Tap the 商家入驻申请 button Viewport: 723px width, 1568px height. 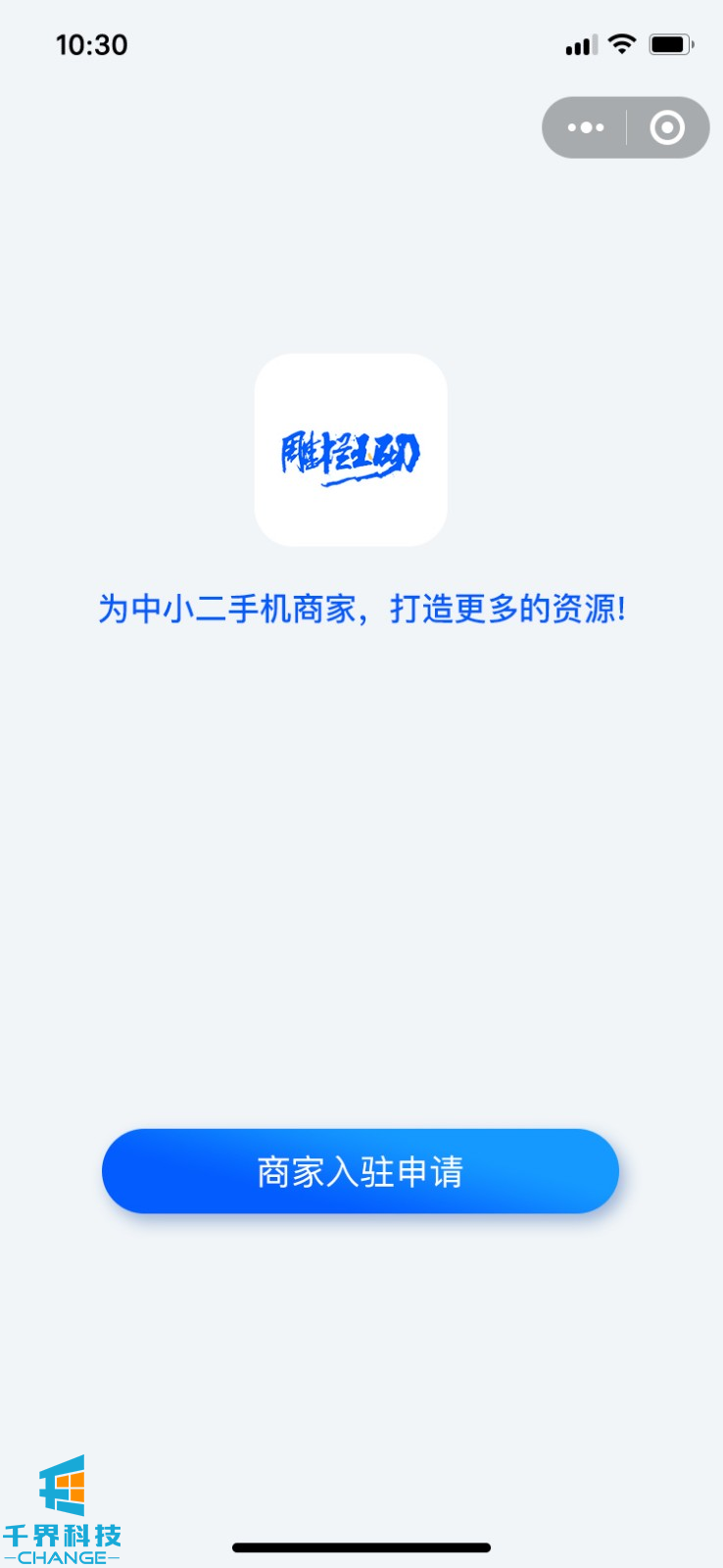tap(361, 1171)
